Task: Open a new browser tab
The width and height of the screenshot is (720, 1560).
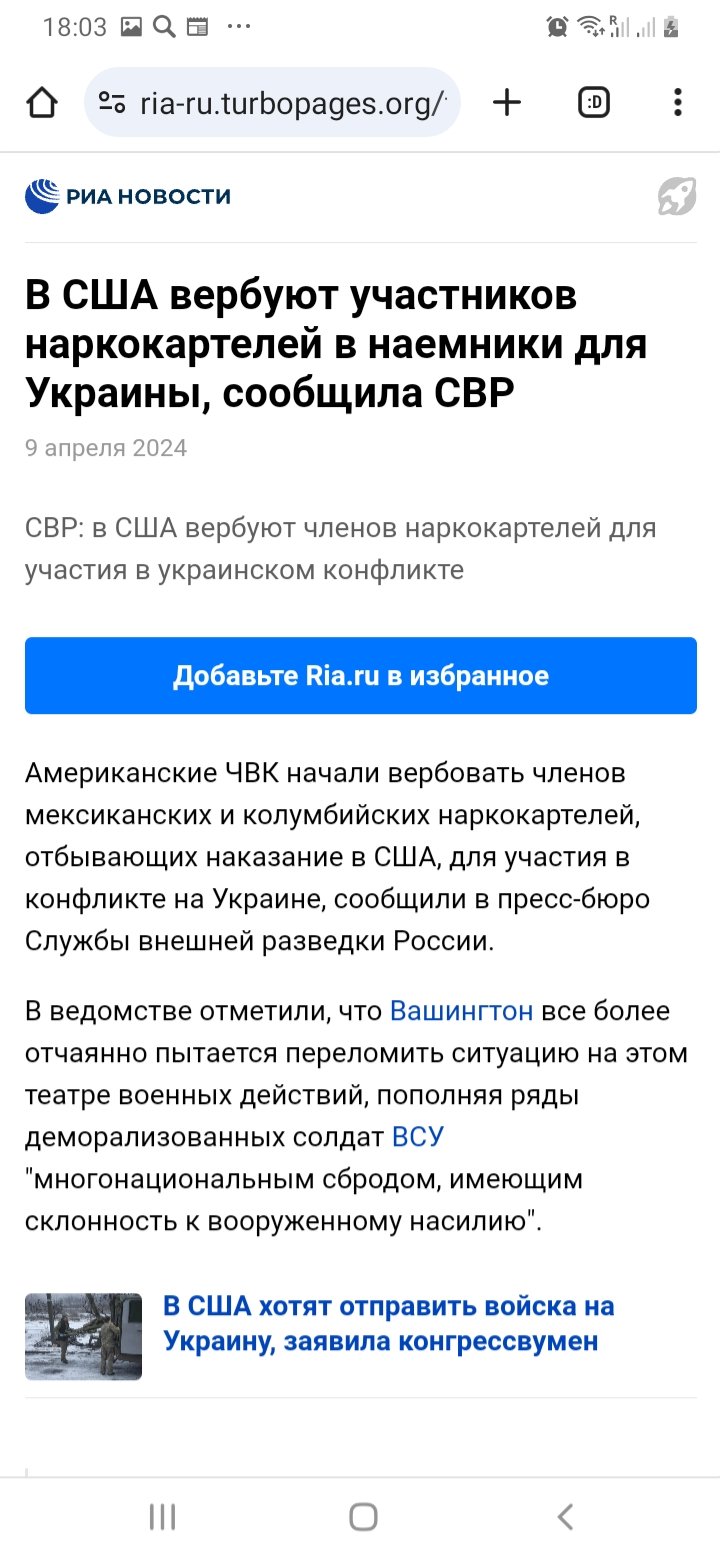Action: [x=508, y=102]
